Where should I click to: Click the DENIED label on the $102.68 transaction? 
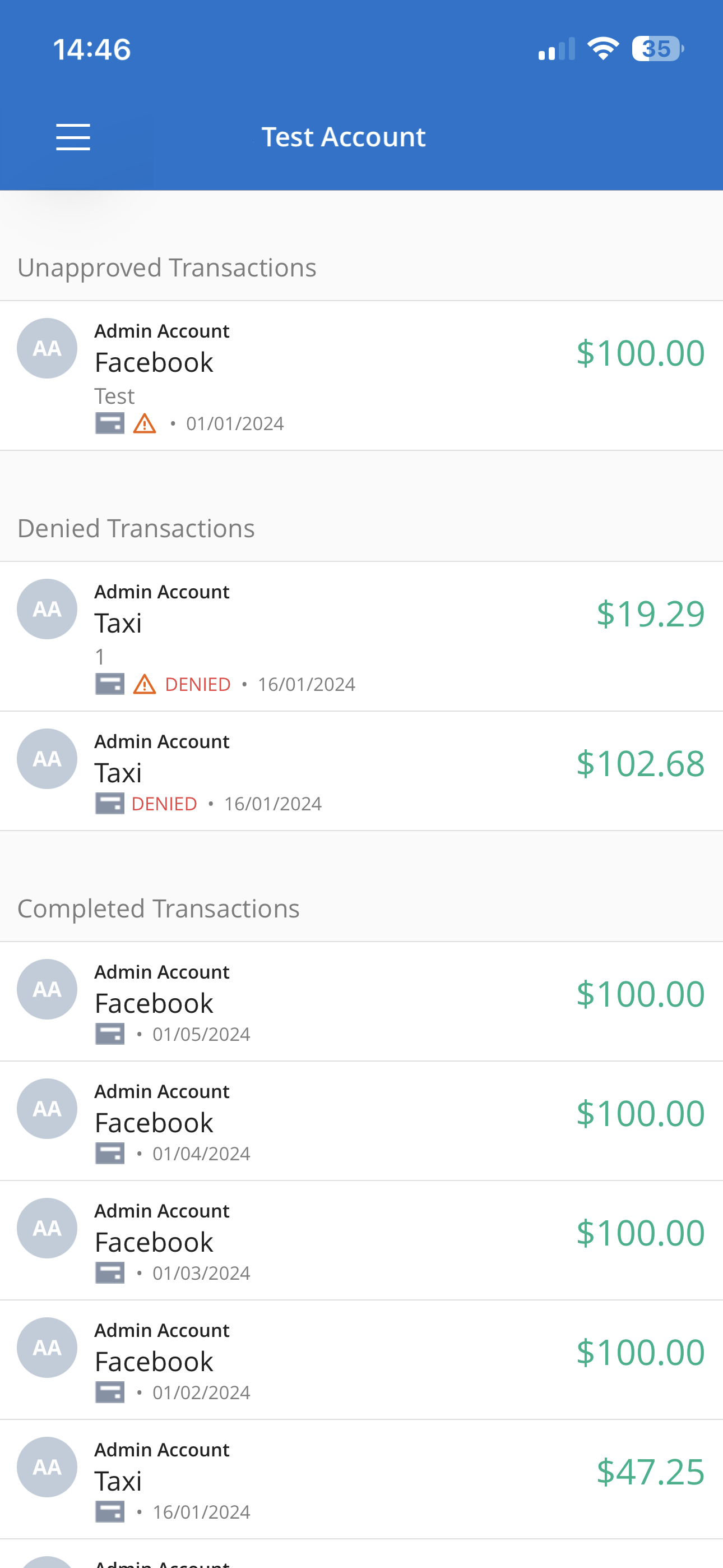pos(164,803)
